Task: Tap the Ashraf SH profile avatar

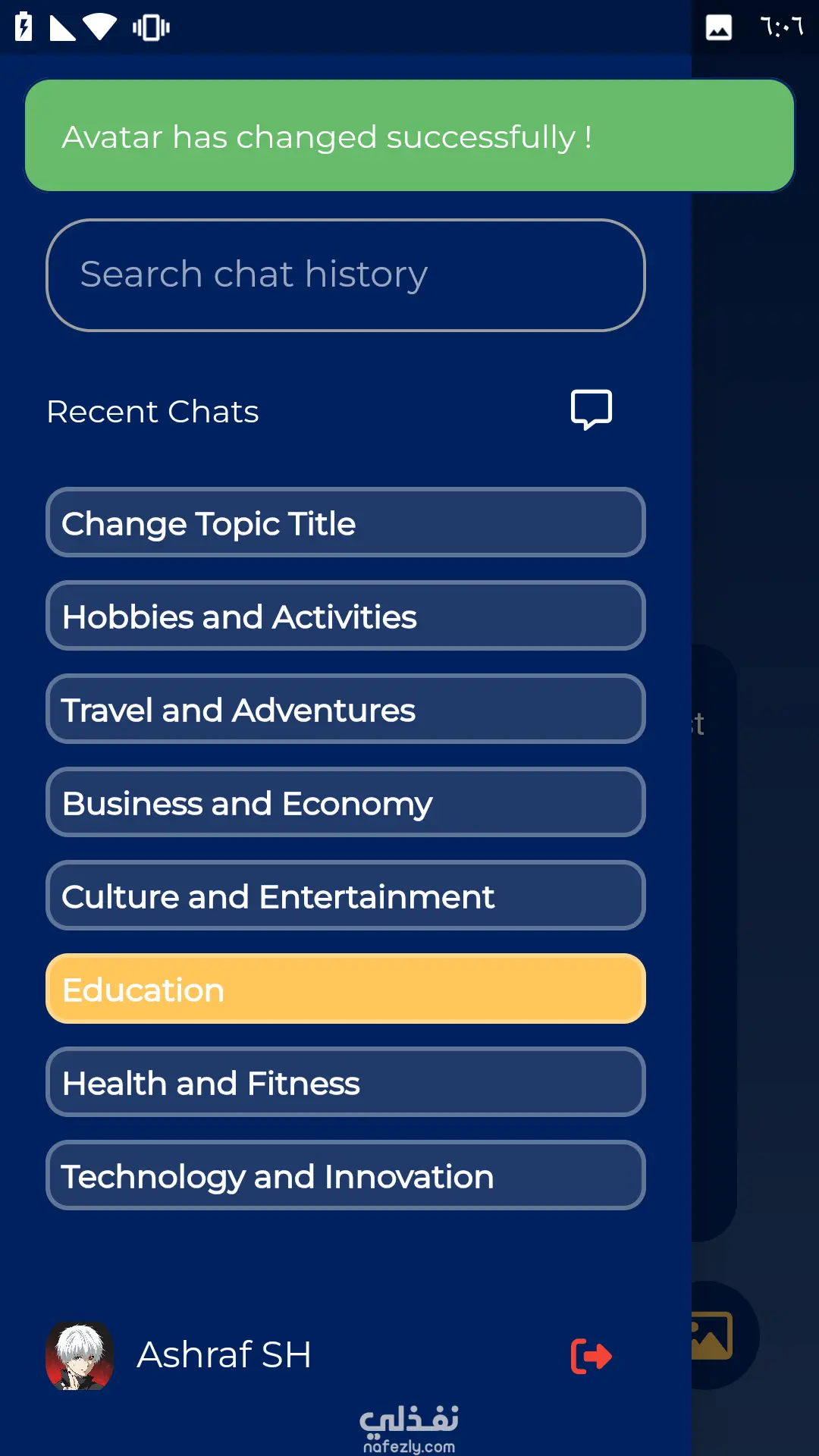Action: click(80, 1355)
